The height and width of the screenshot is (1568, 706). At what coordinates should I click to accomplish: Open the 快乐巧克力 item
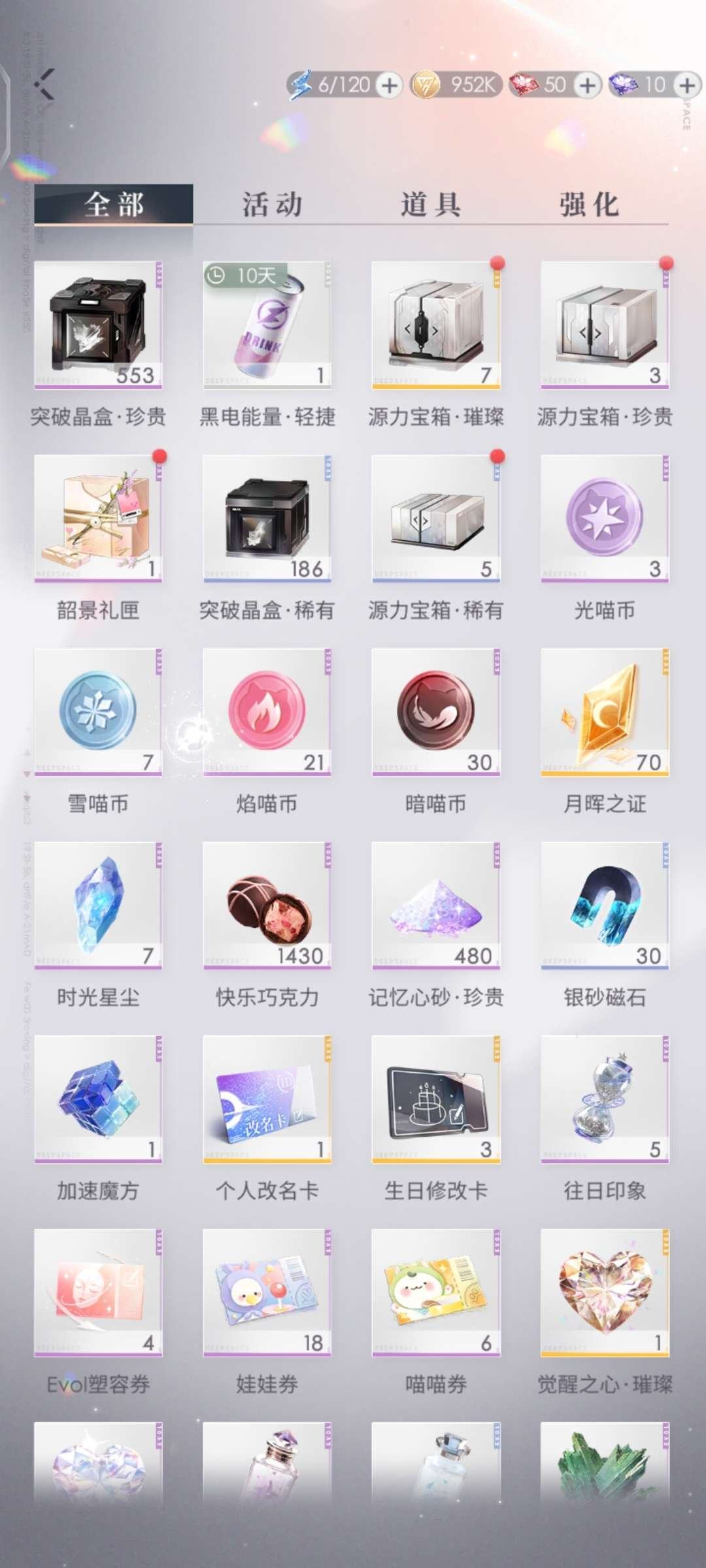click(x=267, y=908)
